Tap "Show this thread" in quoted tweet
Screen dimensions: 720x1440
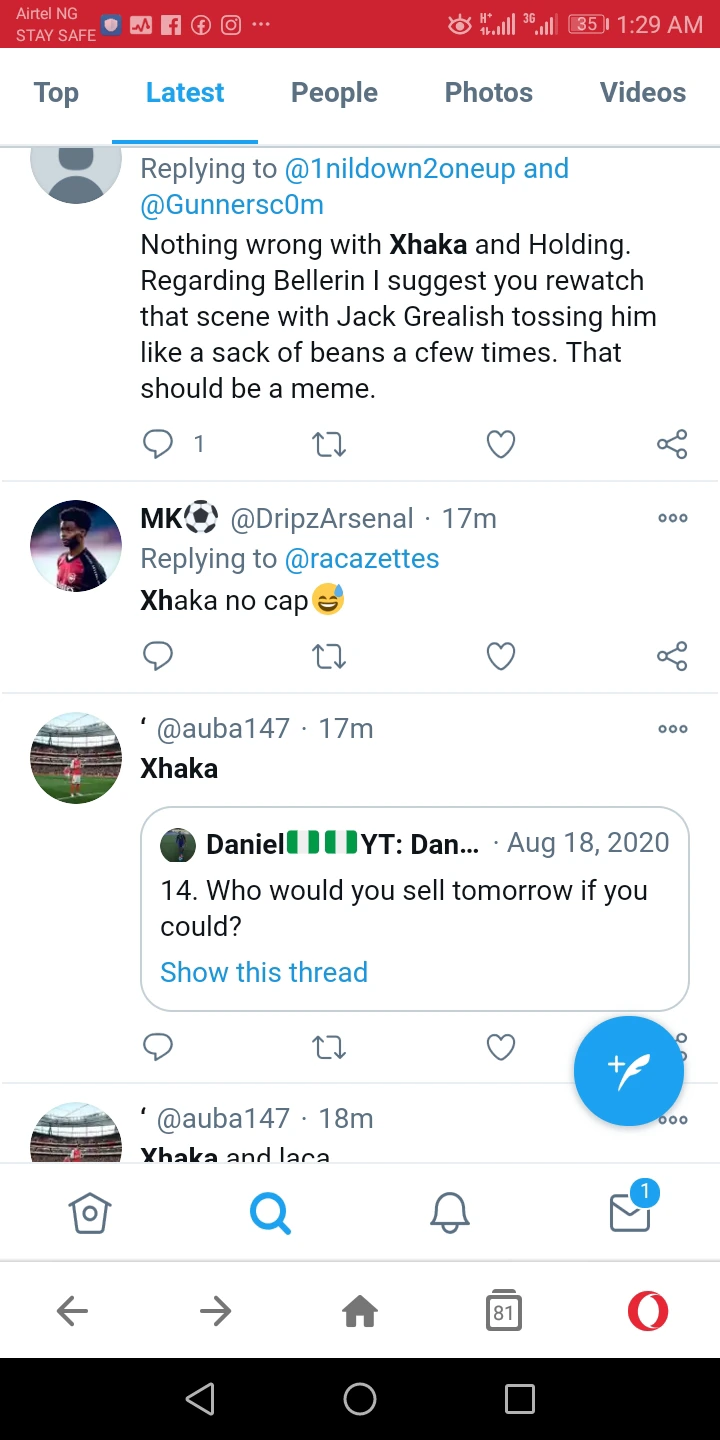tap(264, 972)
